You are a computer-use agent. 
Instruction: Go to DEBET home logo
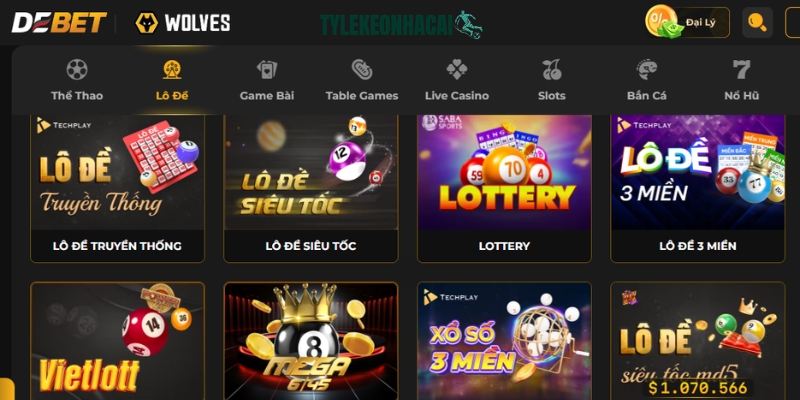pos(59,22)
